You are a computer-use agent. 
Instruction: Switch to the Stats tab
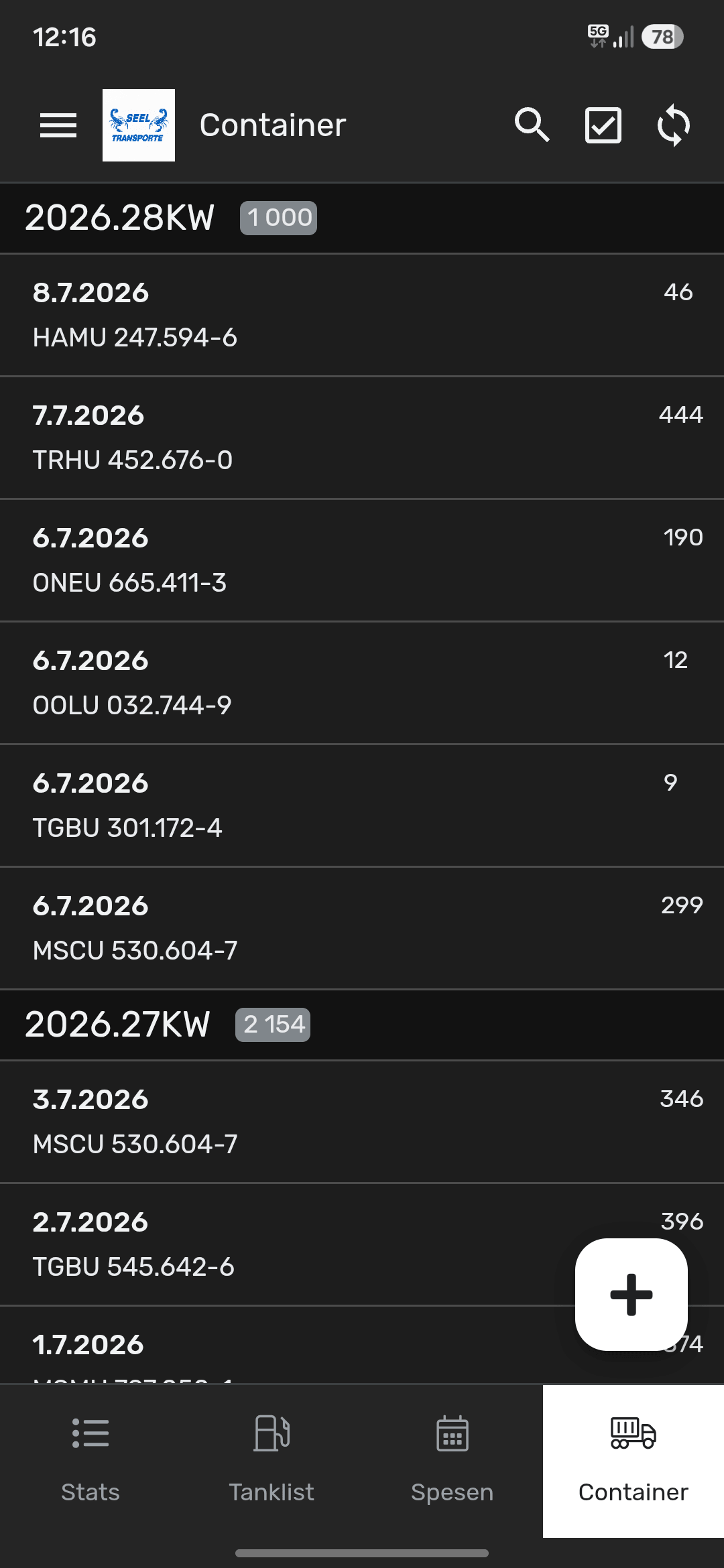click(90, 1461)
